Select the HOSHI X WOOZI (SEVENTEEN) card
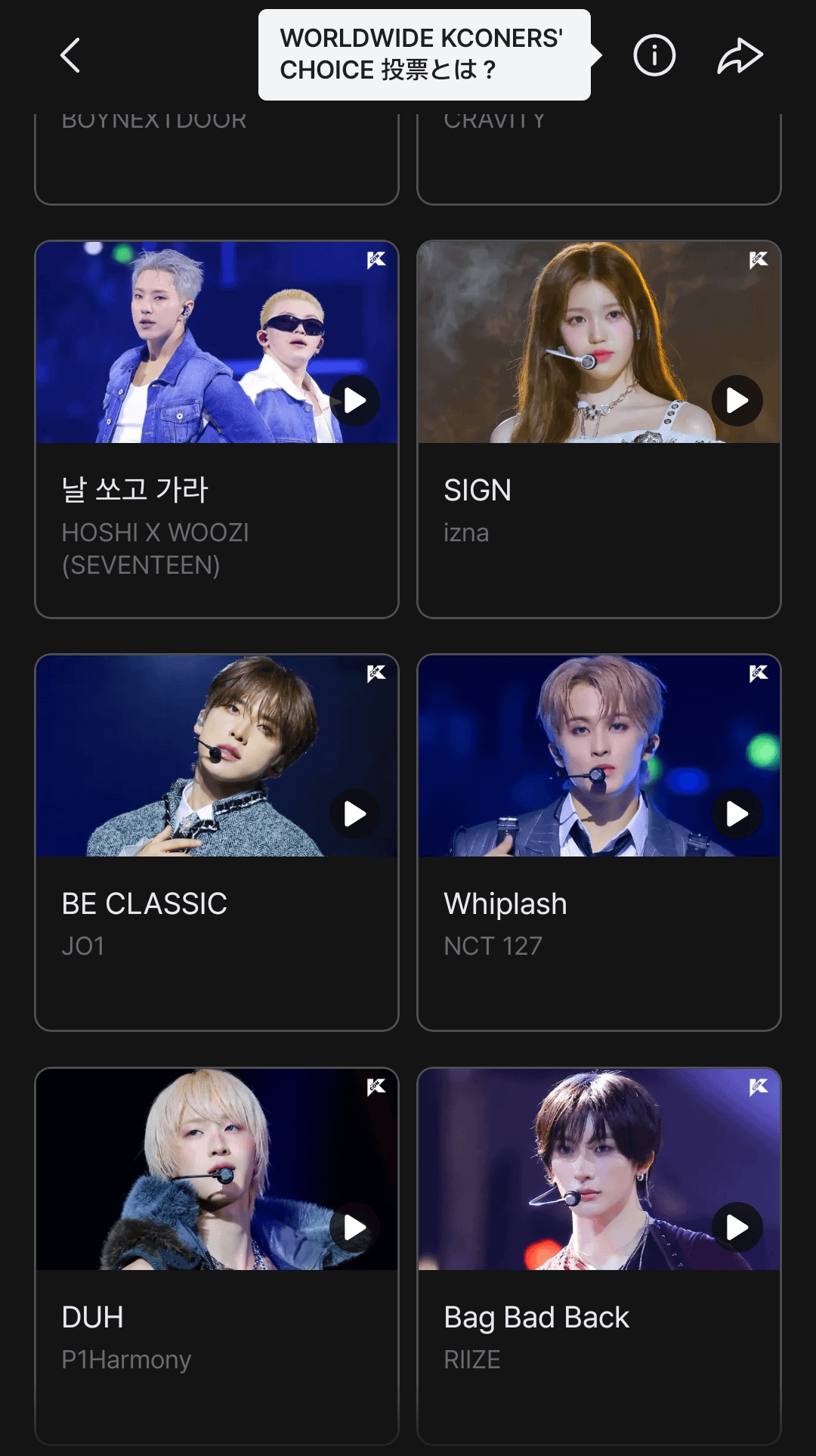 216,529
